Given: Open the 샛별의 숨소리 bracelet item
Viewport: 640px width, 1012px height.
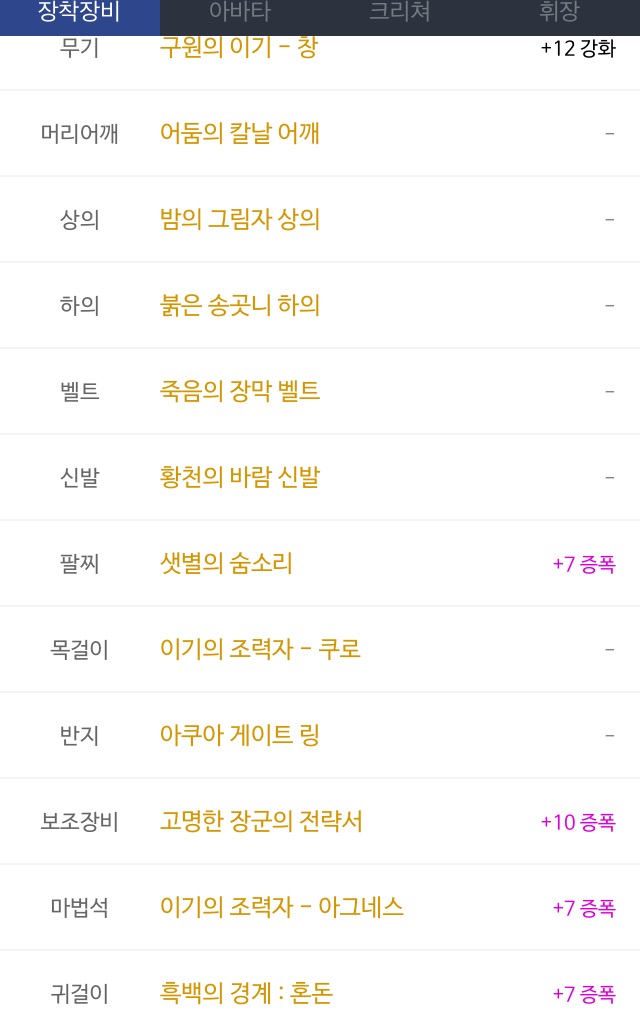Looking at the screenshot, I should coord(227,564).
